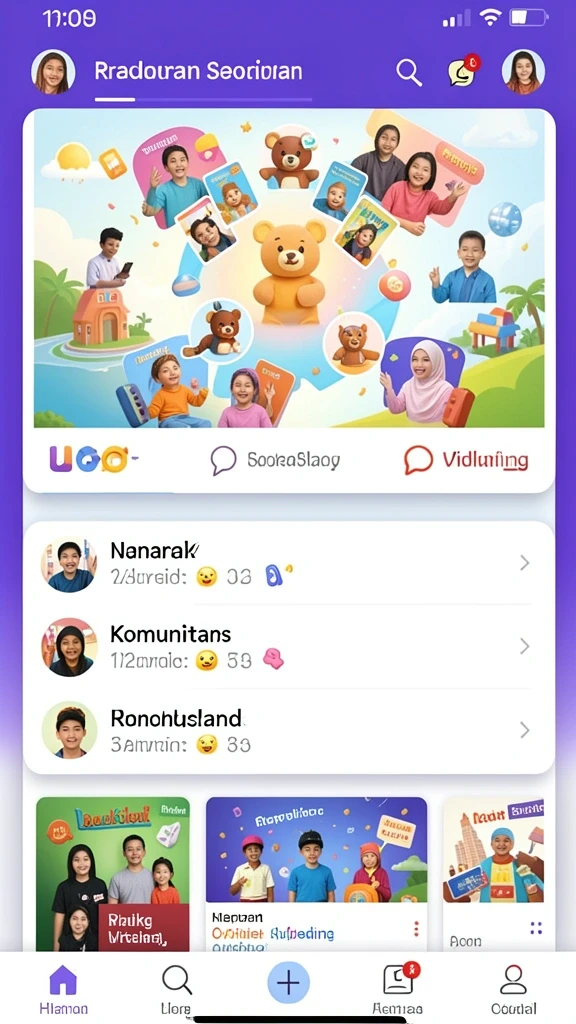Open the Komunitans row
576x1024 pixels.
point(289,647)
